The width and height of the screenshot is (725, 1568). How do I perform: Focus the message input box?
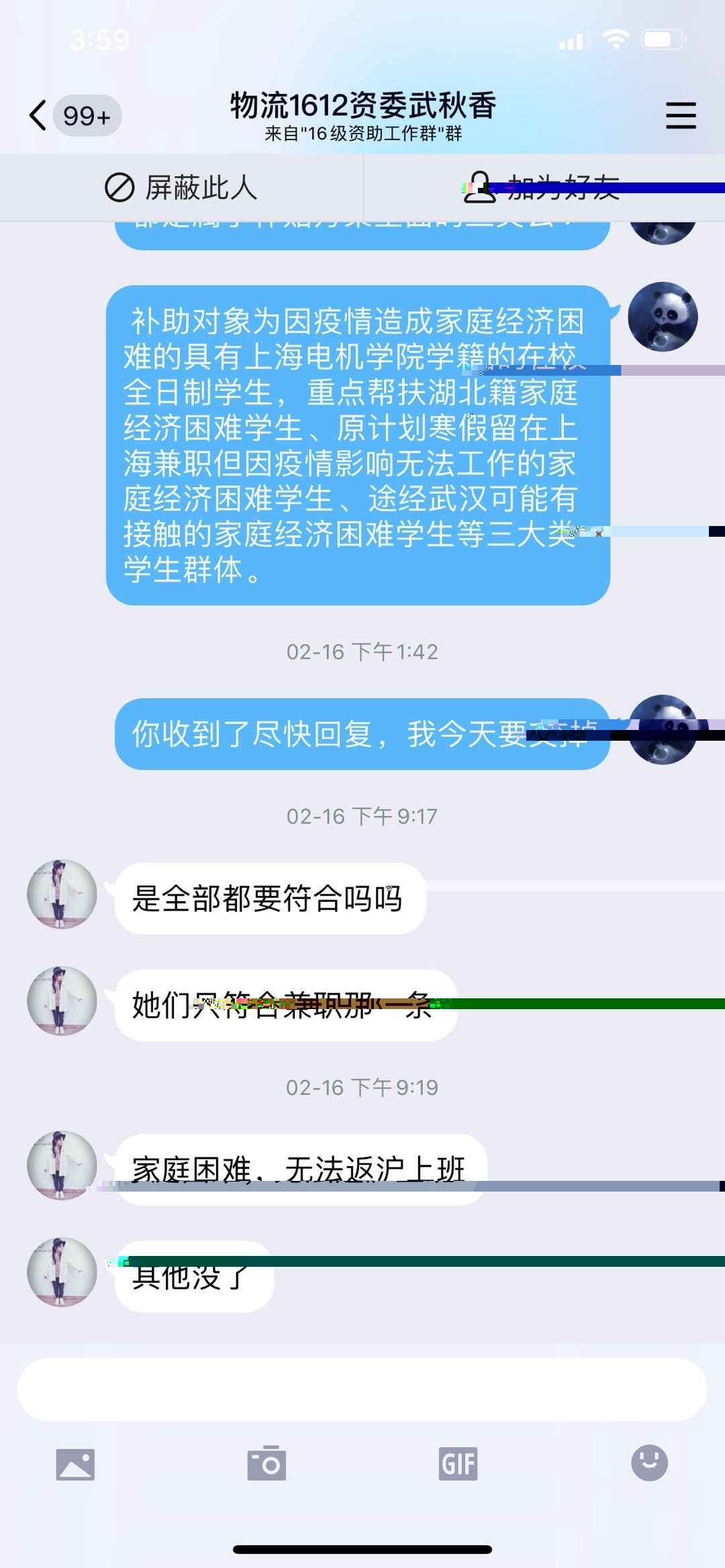[x=362, y=1390]
